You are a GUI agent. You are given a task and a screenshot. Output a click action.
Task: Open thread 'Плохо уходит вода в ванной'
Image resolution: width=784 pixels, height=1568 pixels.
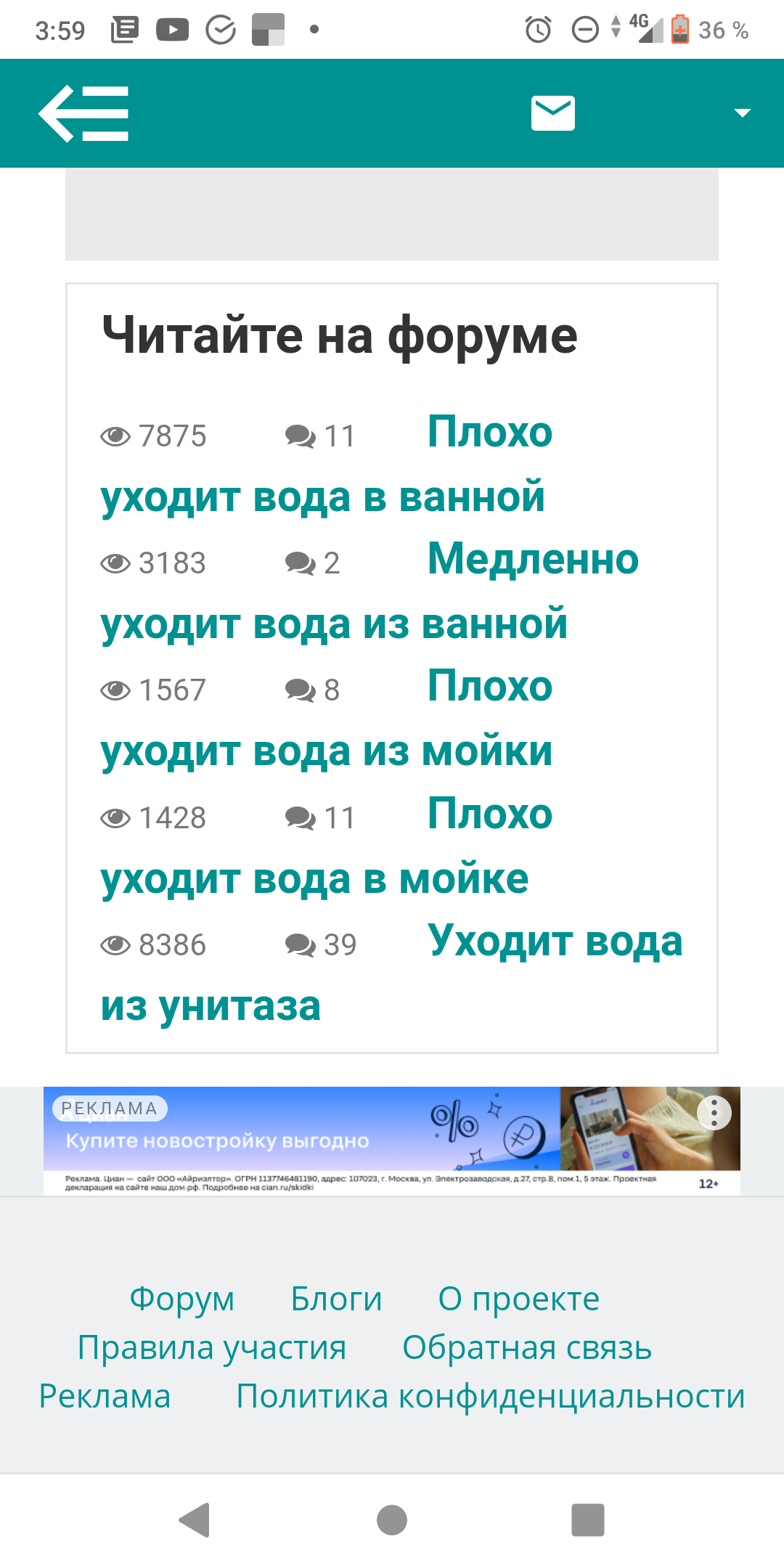click(322, 497)
